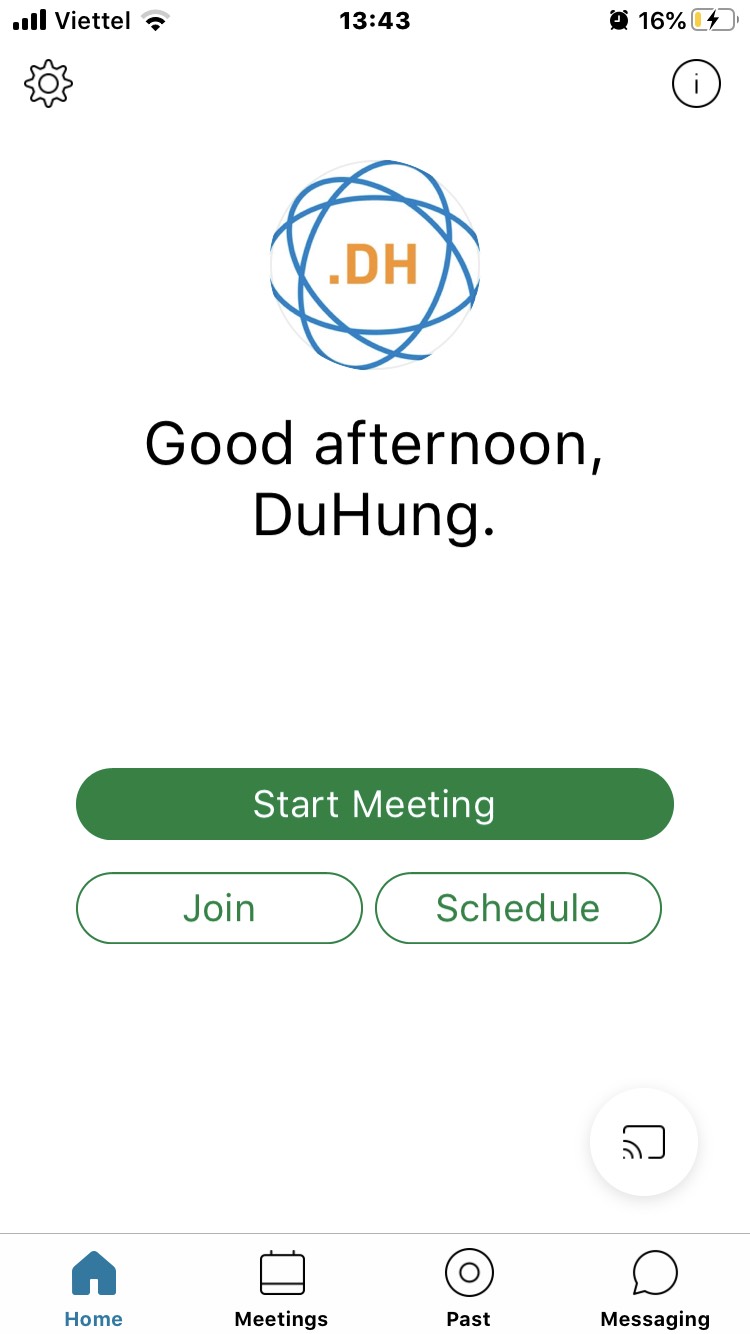Viewport: 750px width, 1334px height.
Task: Tap the info icon
Action: [x=696, y=84]
